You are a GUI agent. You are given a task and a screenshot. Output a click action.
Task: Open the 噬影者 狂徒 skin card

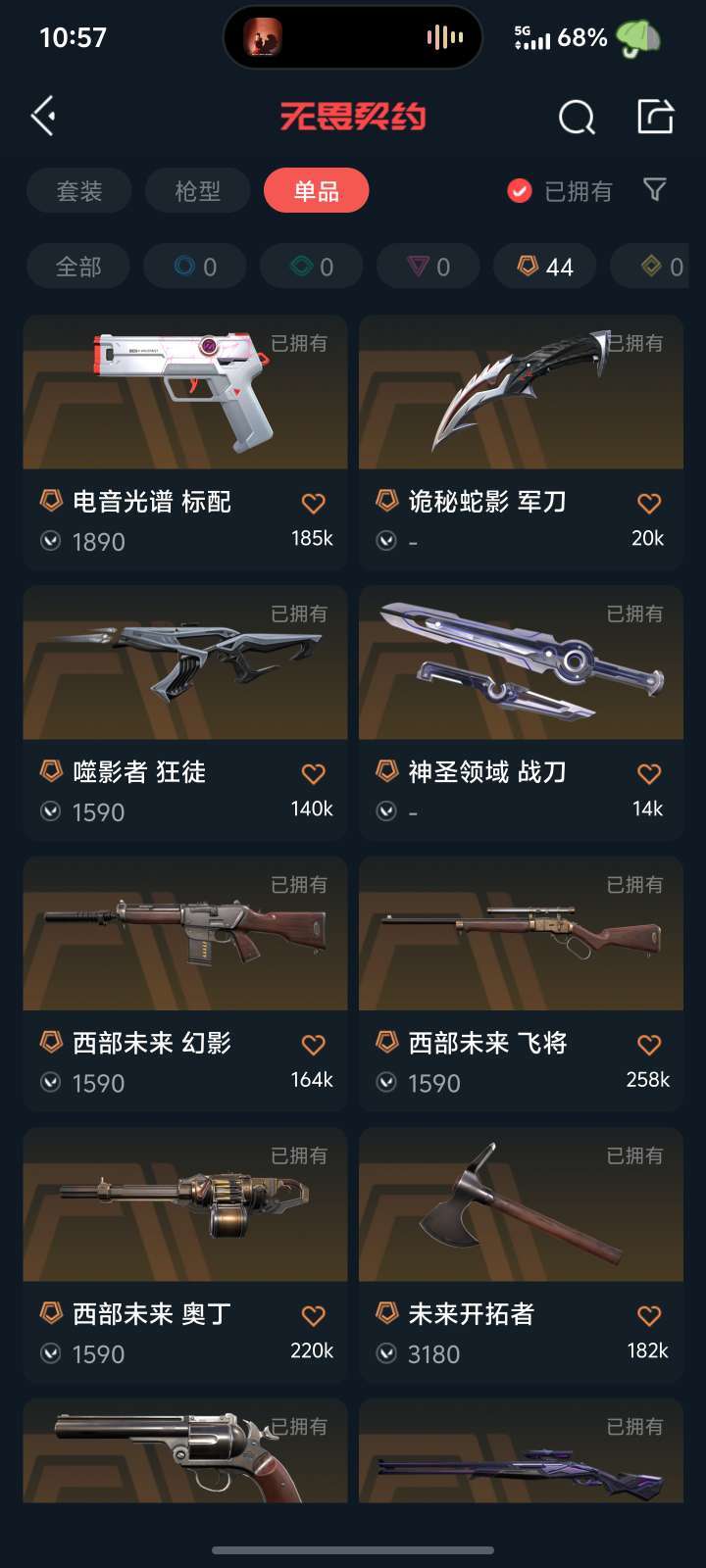(185, 713)
